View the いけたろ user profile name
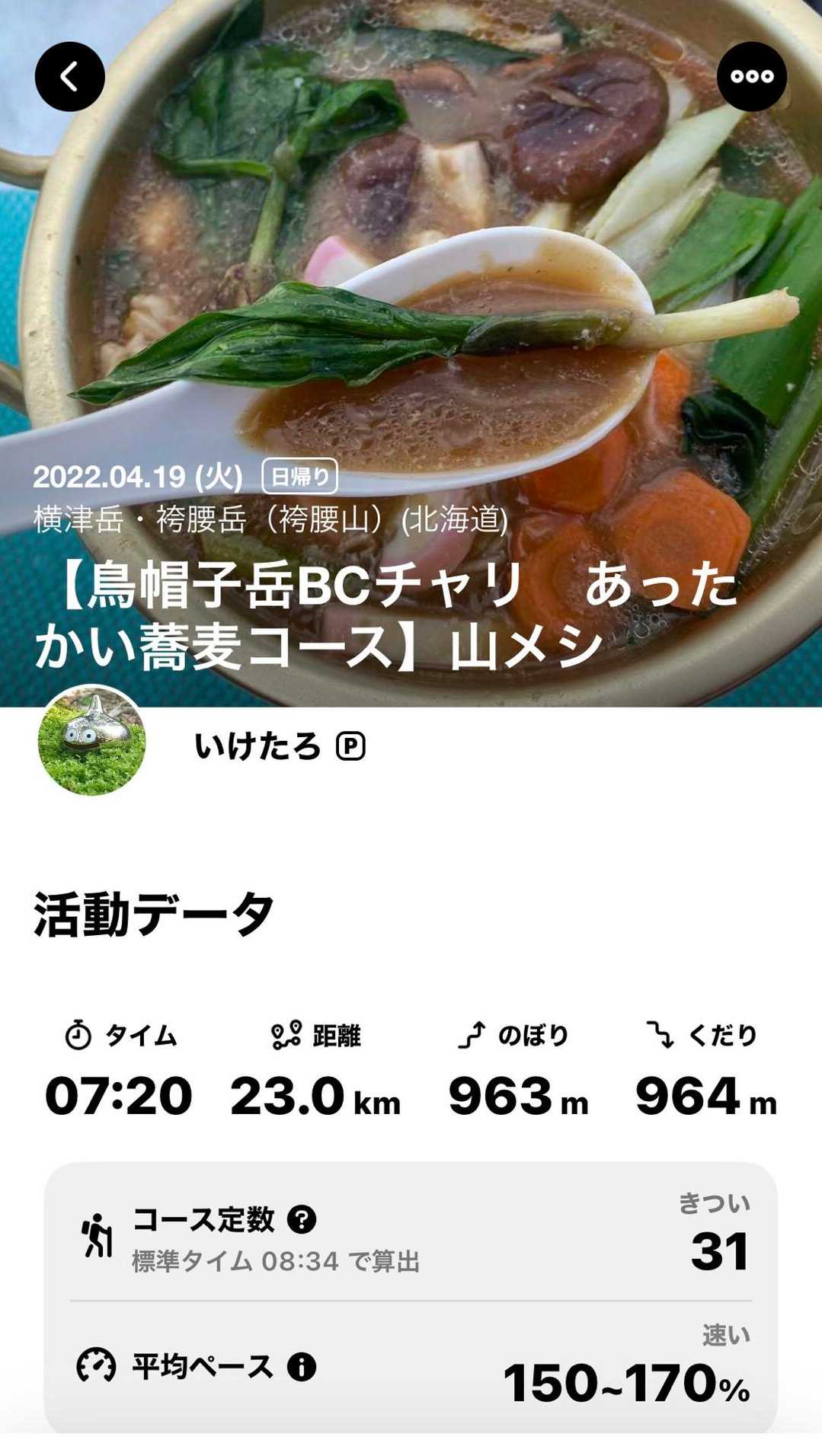This screenshot has width=822, height=1456. coord(257,746)
